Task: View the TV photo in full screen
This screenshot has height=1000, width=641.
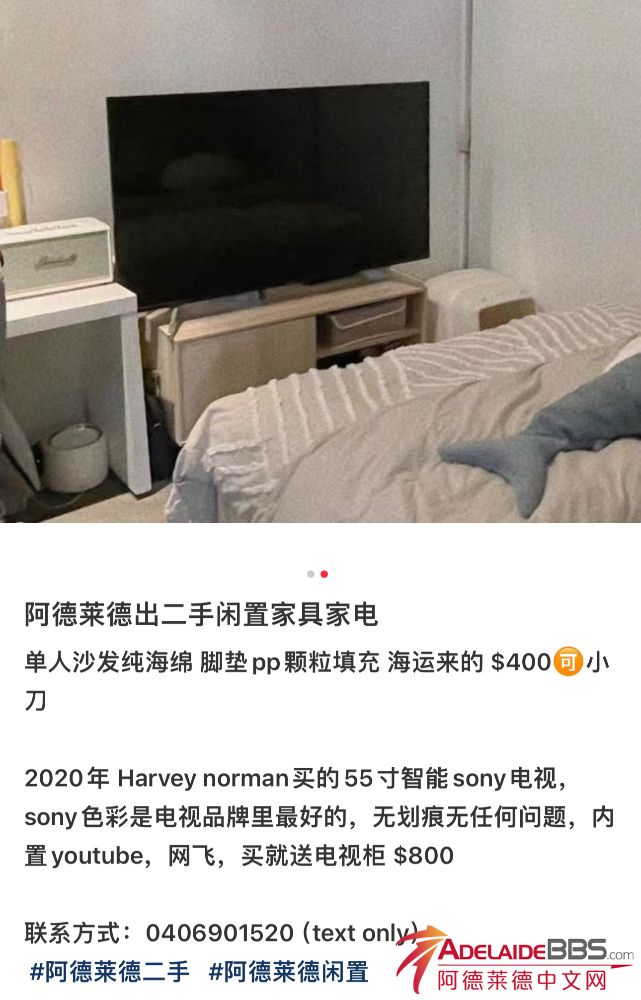Action: tap(320, 260)
